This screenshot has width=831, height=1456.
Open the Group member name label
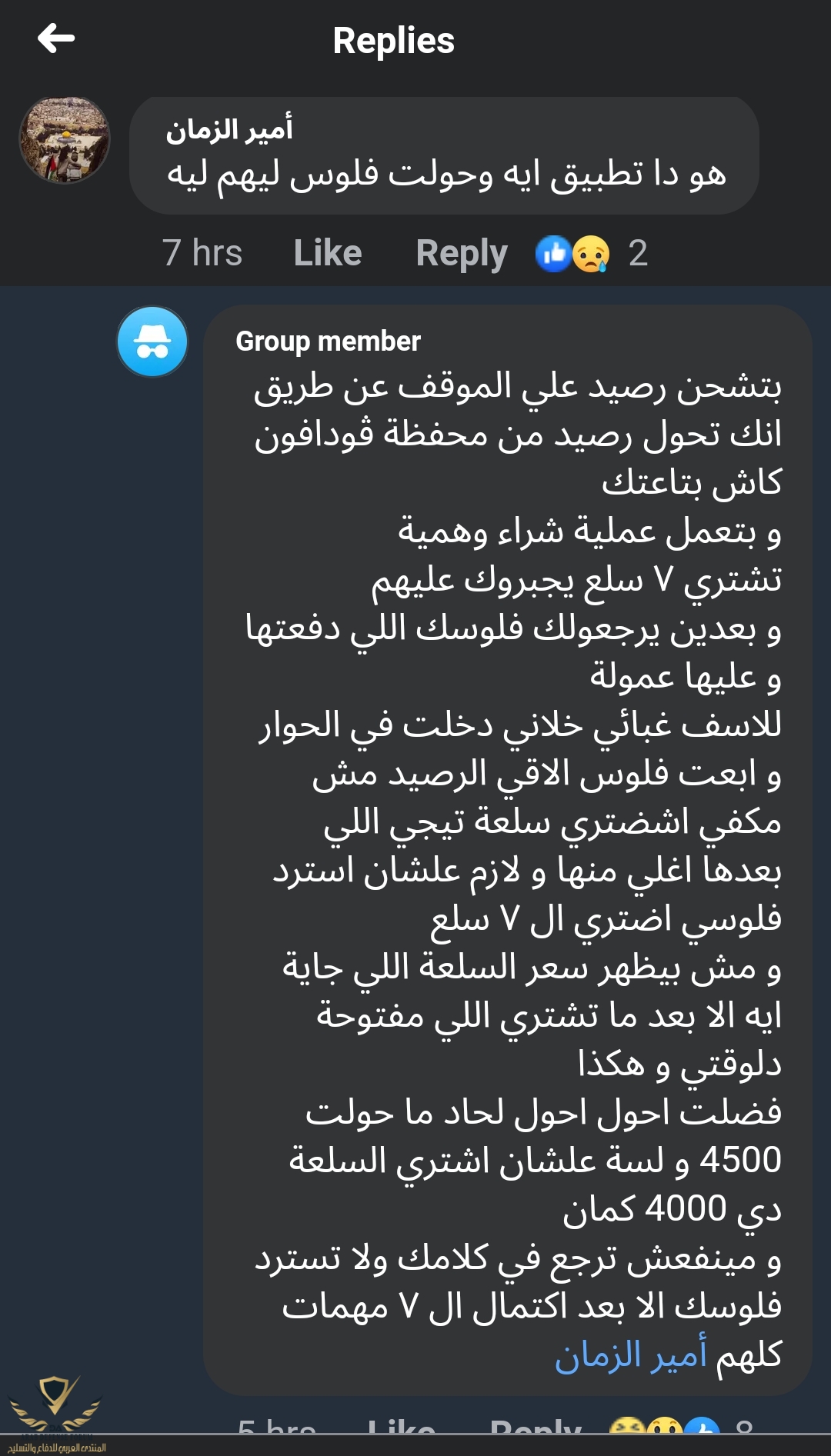(328, 341)
